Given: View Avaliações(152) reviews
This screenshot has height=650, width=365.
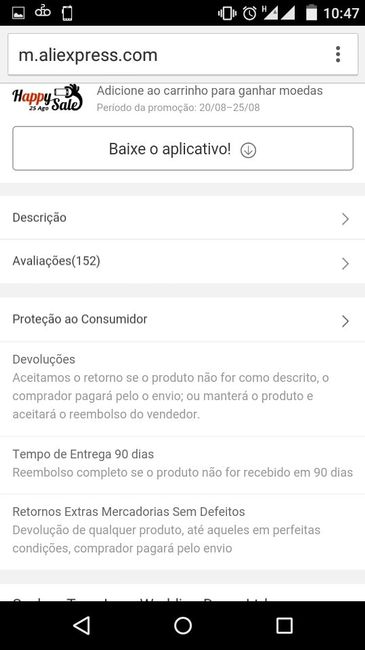Looking at the screenshot, I should [182, 262].
